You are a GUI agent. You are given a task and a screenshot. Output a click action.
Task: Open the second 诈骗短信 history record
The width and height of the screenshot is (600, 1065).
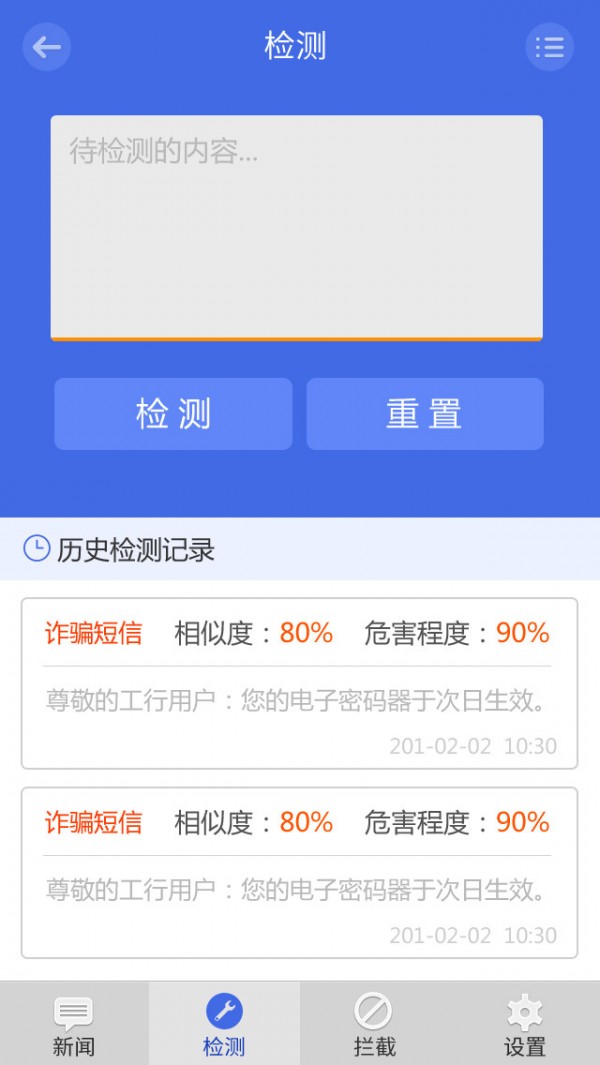click(299, 872)
